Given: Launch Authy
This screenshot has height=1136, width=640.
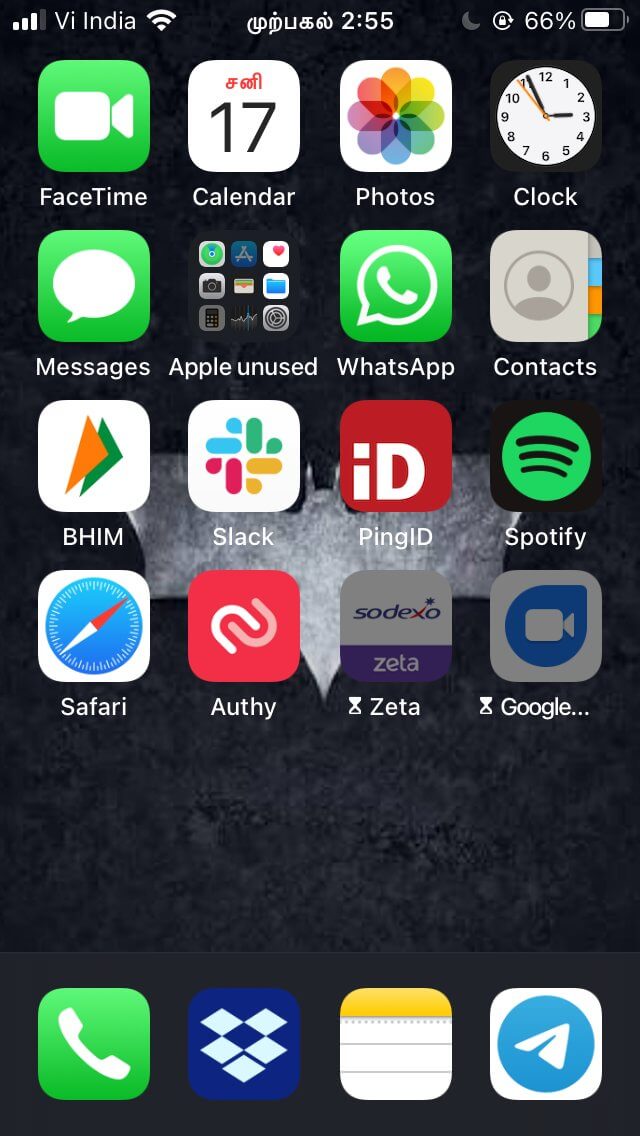Looking at the screenshot, I should 244,626.
